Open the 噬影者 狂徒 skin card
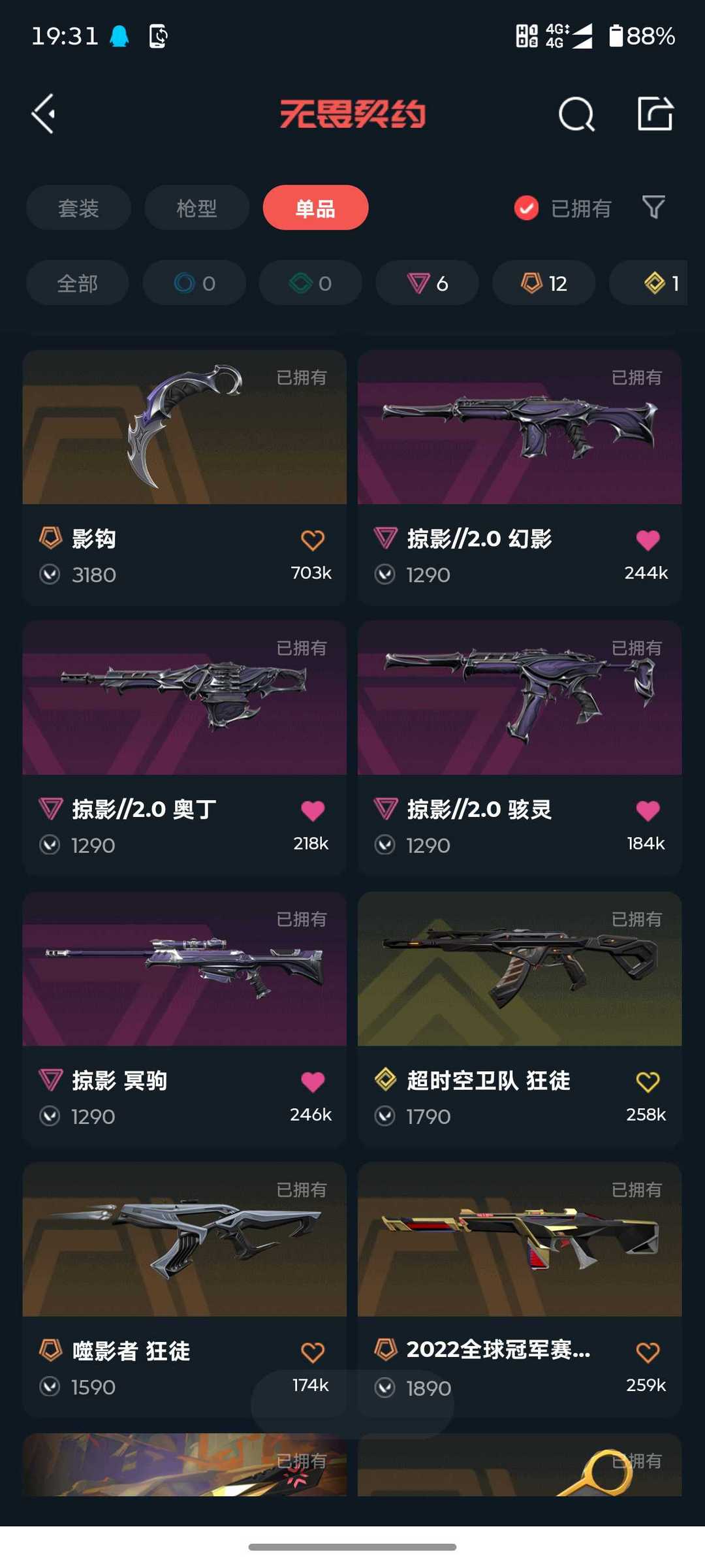705x1568 pixels. (x=184, y=1240)
